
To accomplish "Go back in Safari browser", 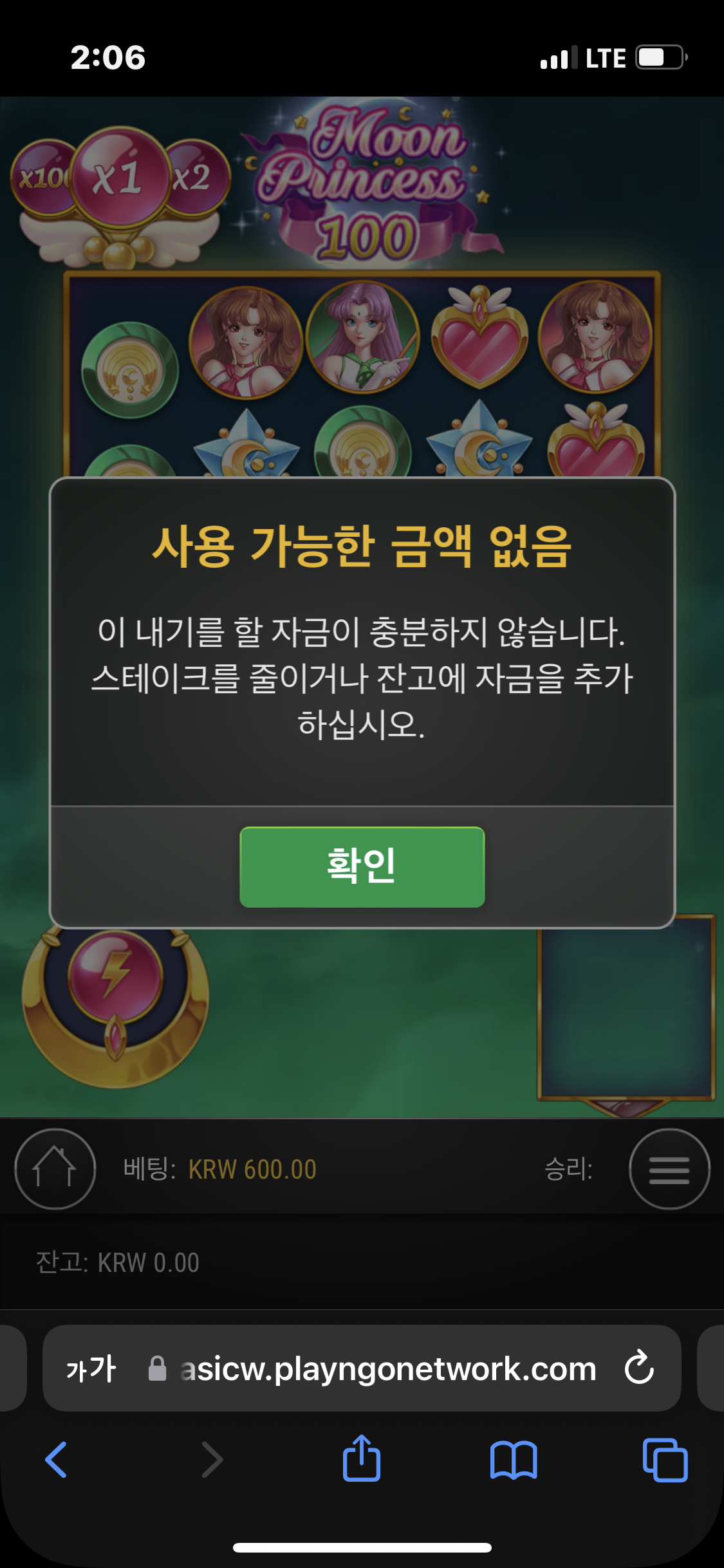I will click(56, 1459).
